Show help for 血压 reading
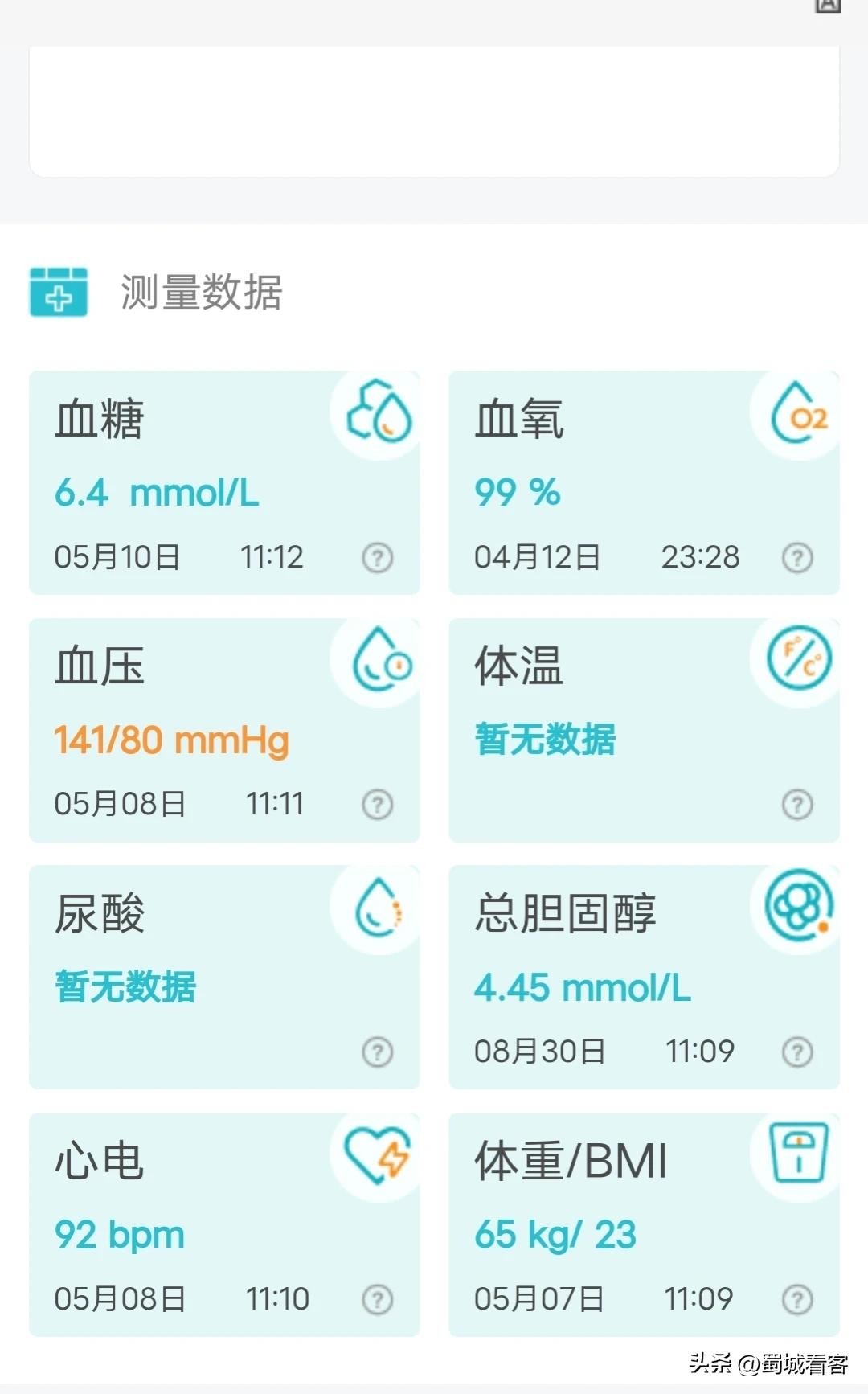Screen dimensions: 868x1394 [378, 804]
